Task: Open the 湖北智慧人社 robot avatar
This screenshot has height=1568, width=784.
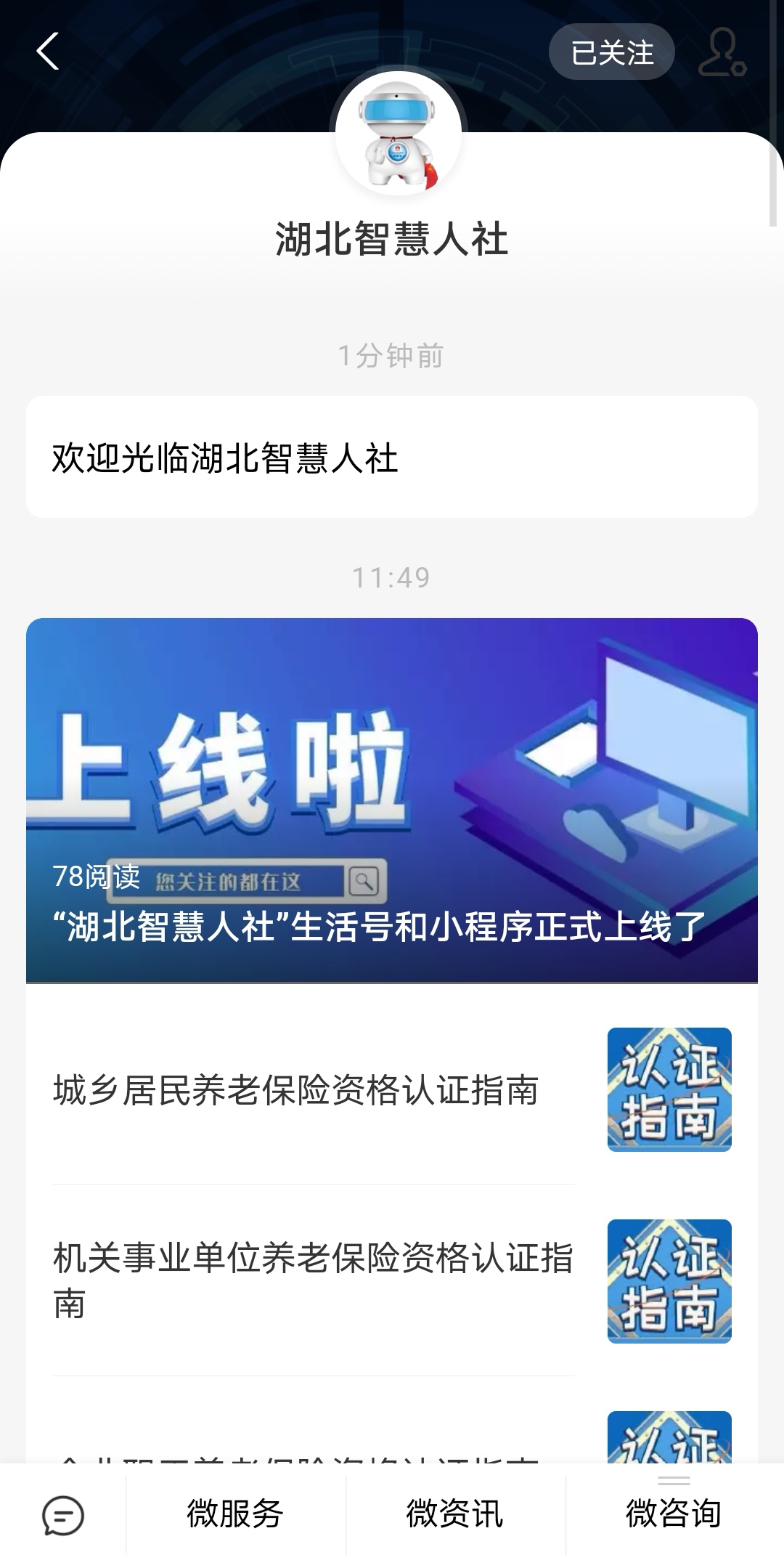Action: (398, 133)
